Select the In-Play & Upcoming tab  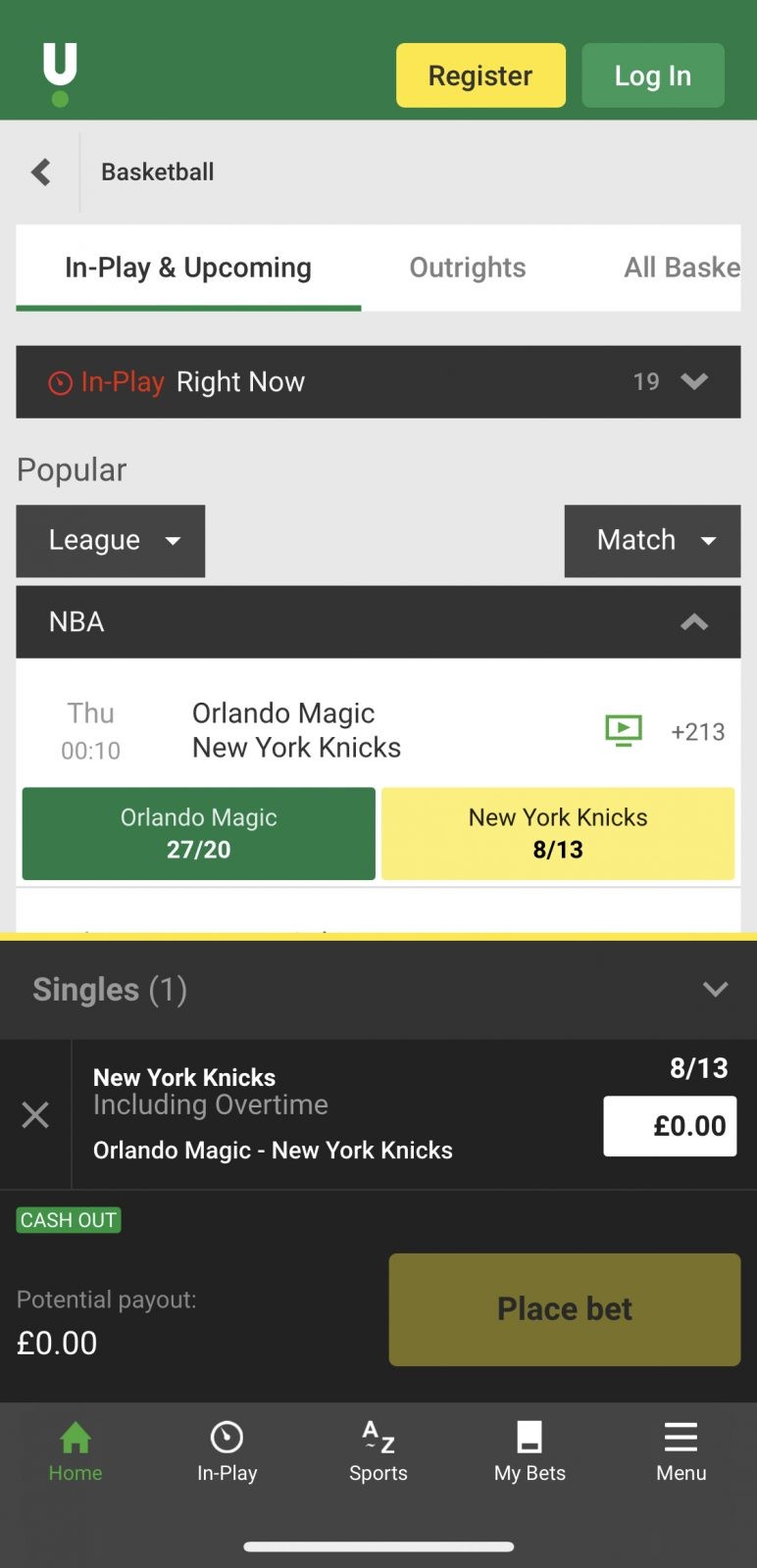(x=188, y=268)
